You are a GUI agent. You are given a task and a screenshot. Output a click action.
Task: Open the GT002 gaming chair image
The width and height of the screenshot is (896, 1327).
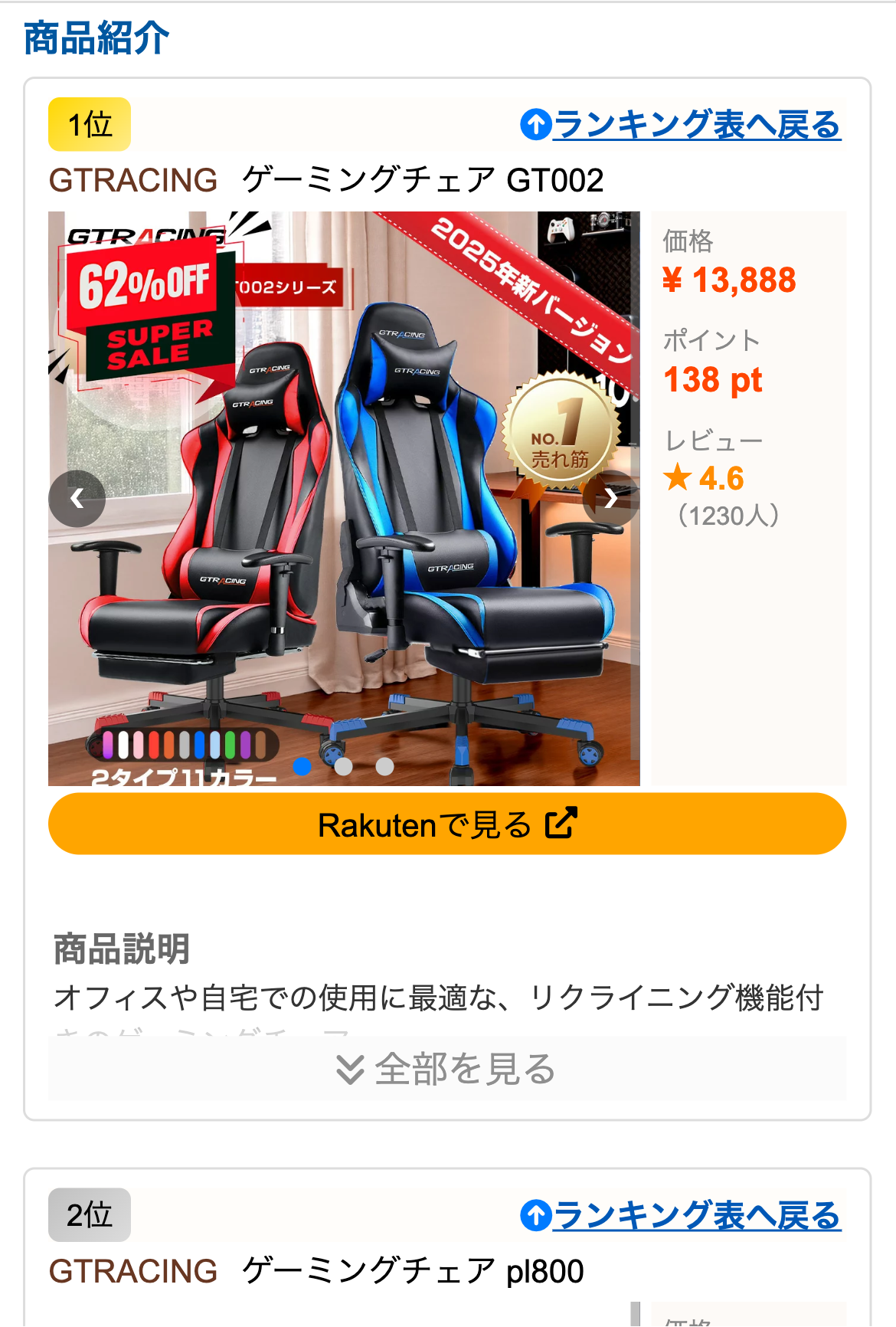coord(344,498)
